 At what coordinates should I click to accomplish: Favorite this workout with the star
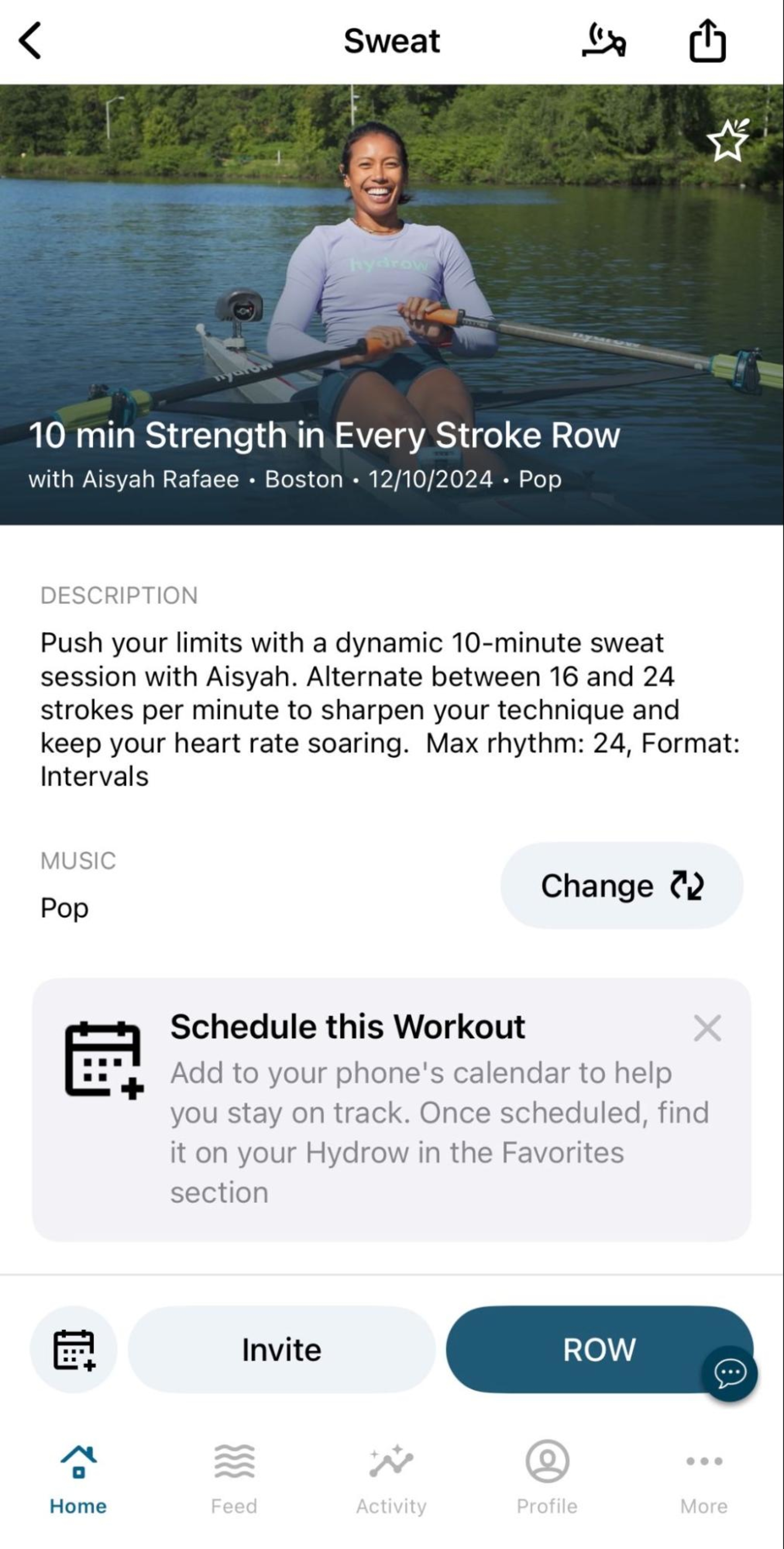point(727,141)
